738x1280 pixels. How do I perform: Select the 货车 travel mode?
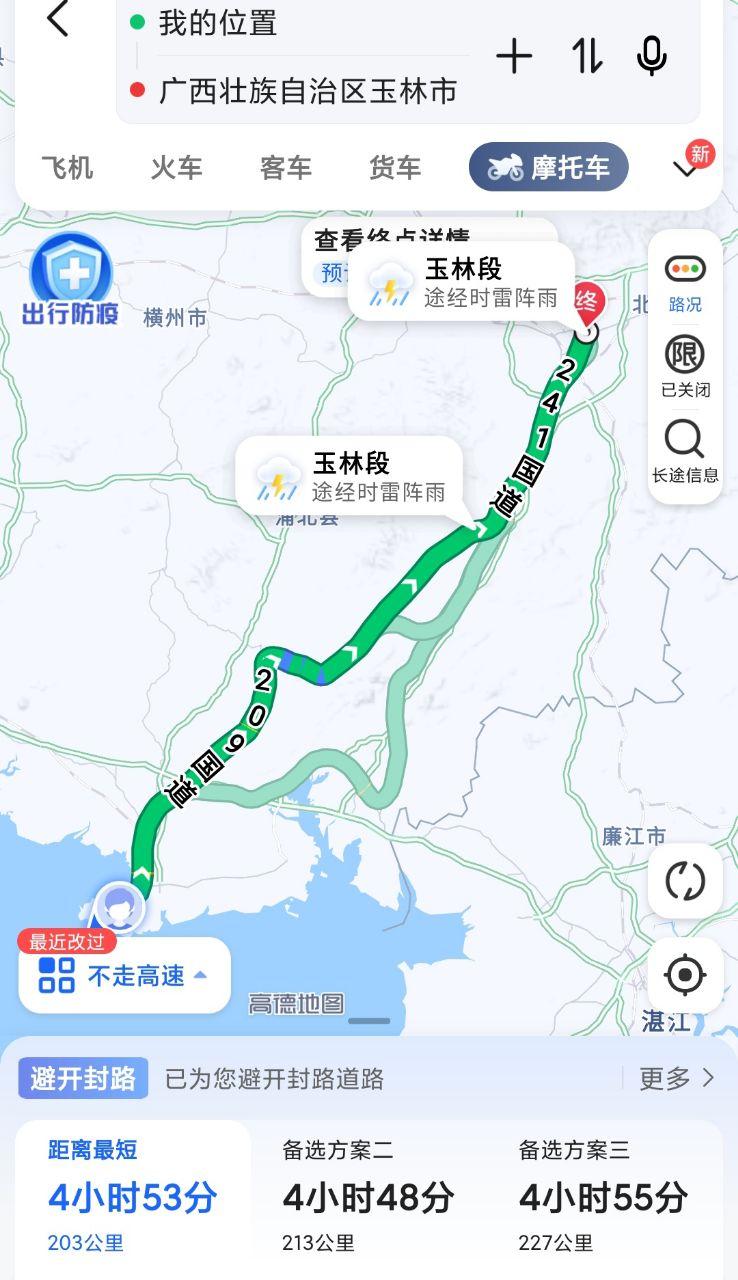click(x=395, y=167)
